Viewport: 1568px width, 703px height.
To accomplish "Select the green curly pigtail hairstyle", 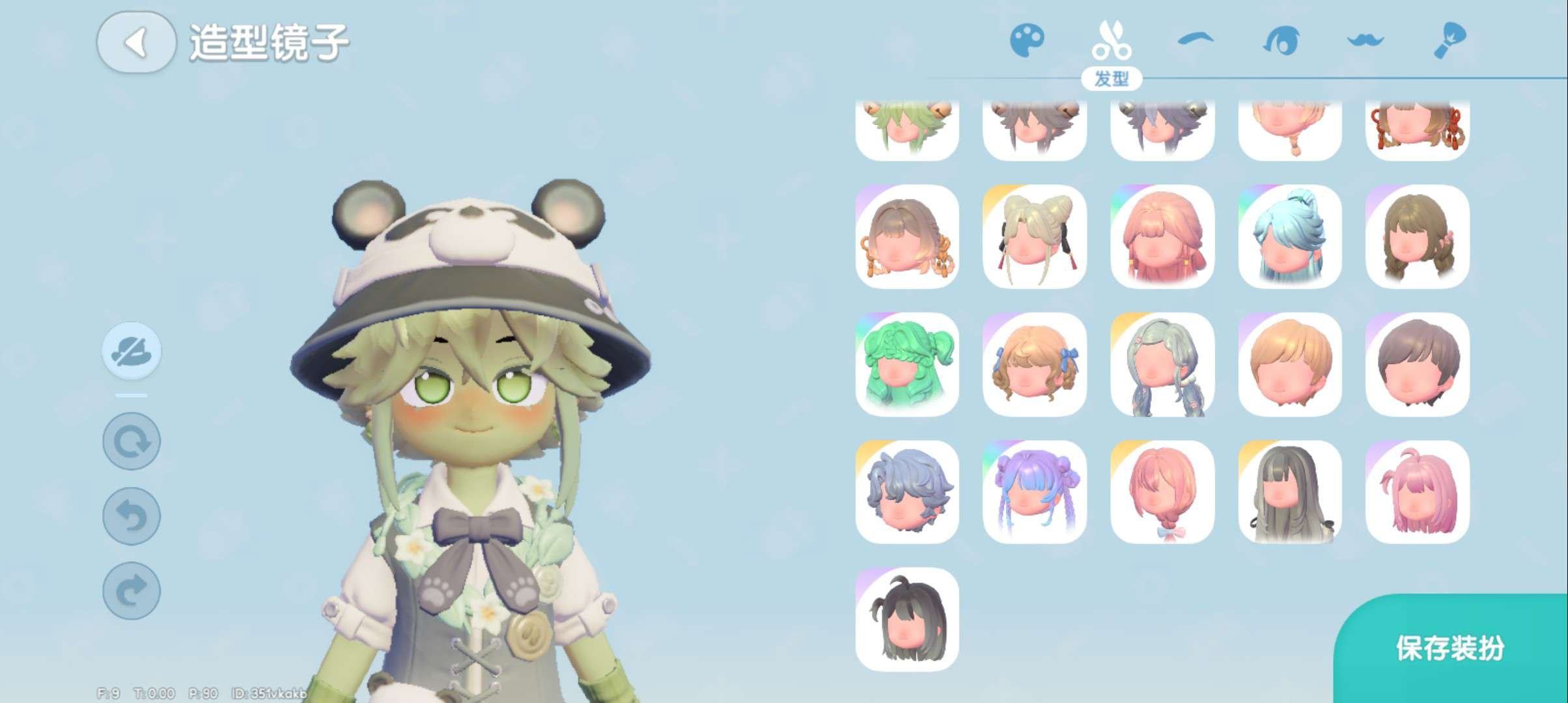I will click(x=907, y=365).
